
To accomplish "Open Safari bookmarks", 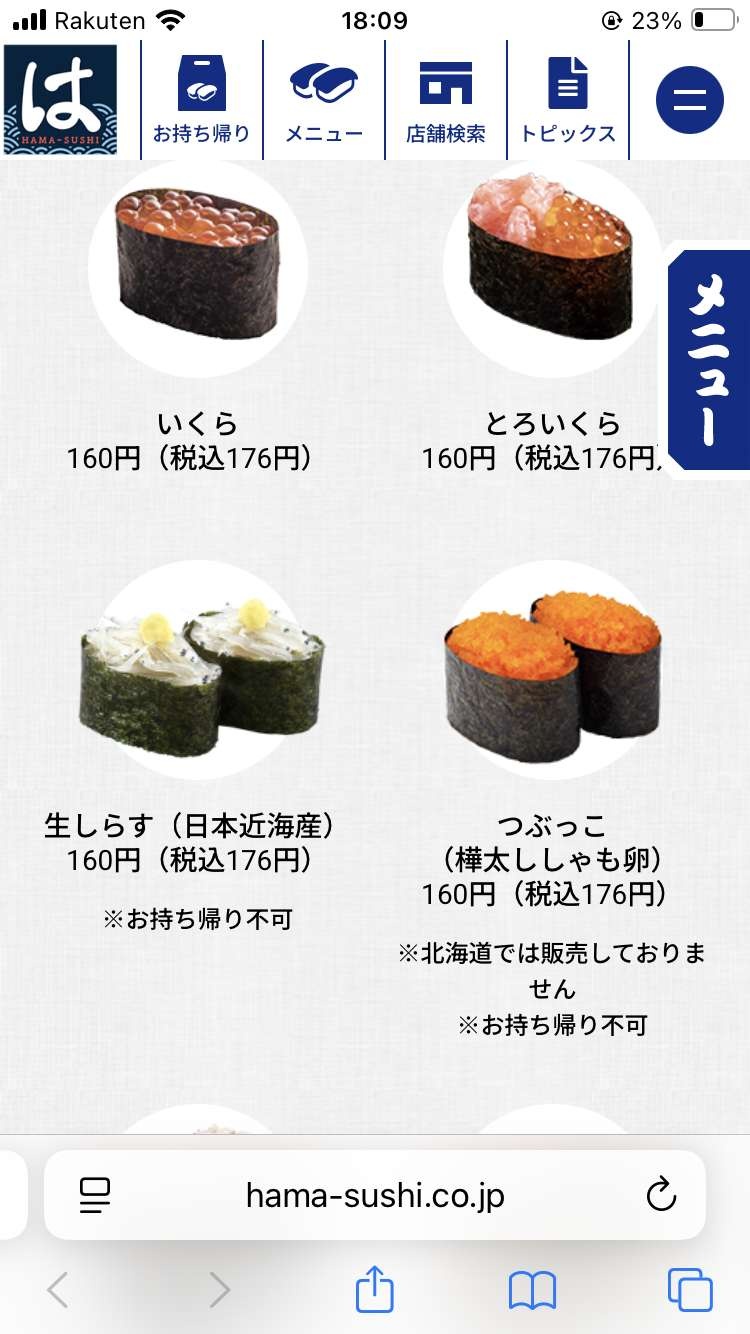I will (x=532, y=1290).
